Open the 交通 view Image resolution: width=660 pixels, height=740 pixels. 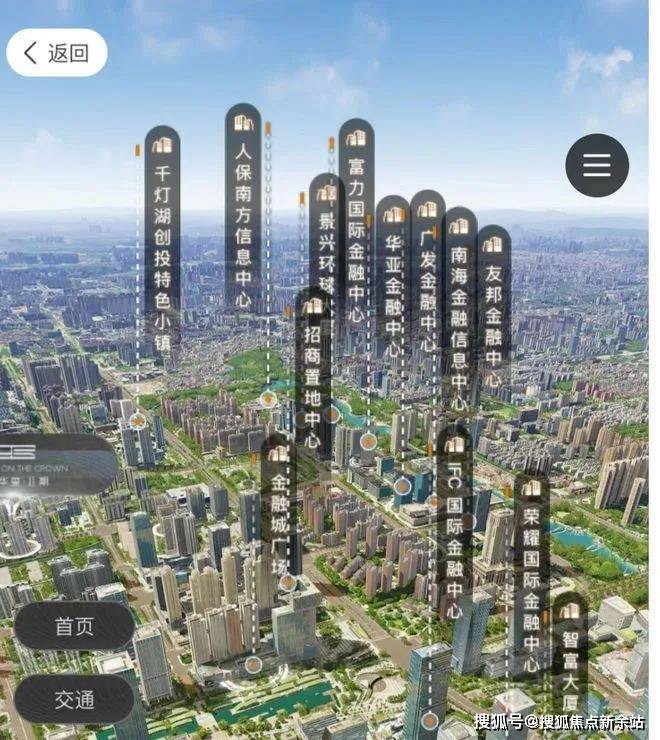[x=74, y=698]
